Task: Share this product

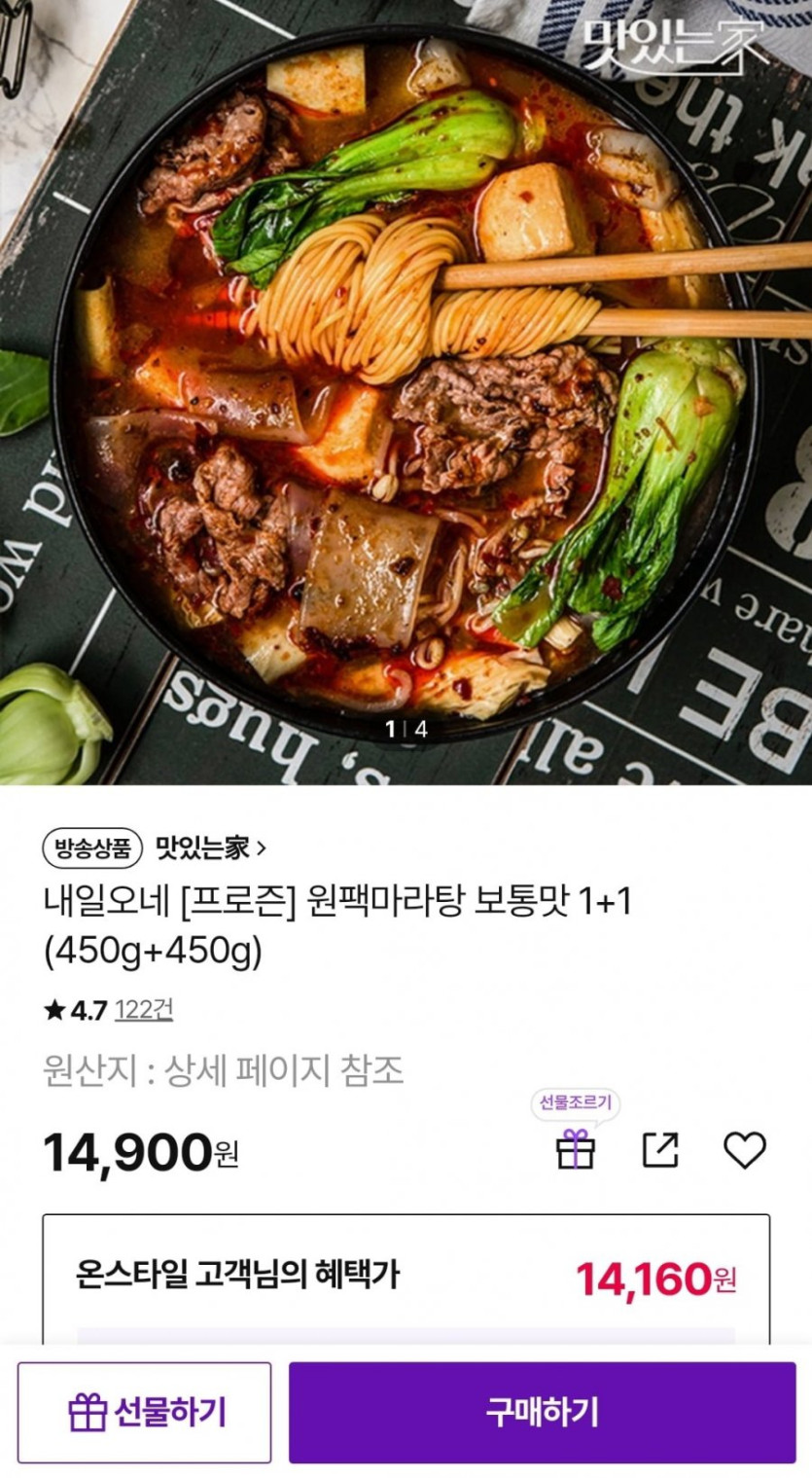Action: (660, 1150)
